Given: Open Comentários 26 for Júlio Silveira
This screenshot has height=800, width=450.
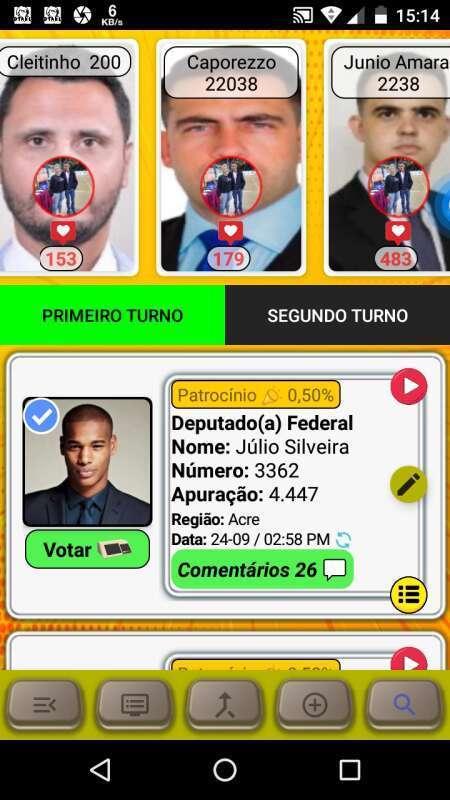Looking at the screenshot, I should tap(262, 569).
